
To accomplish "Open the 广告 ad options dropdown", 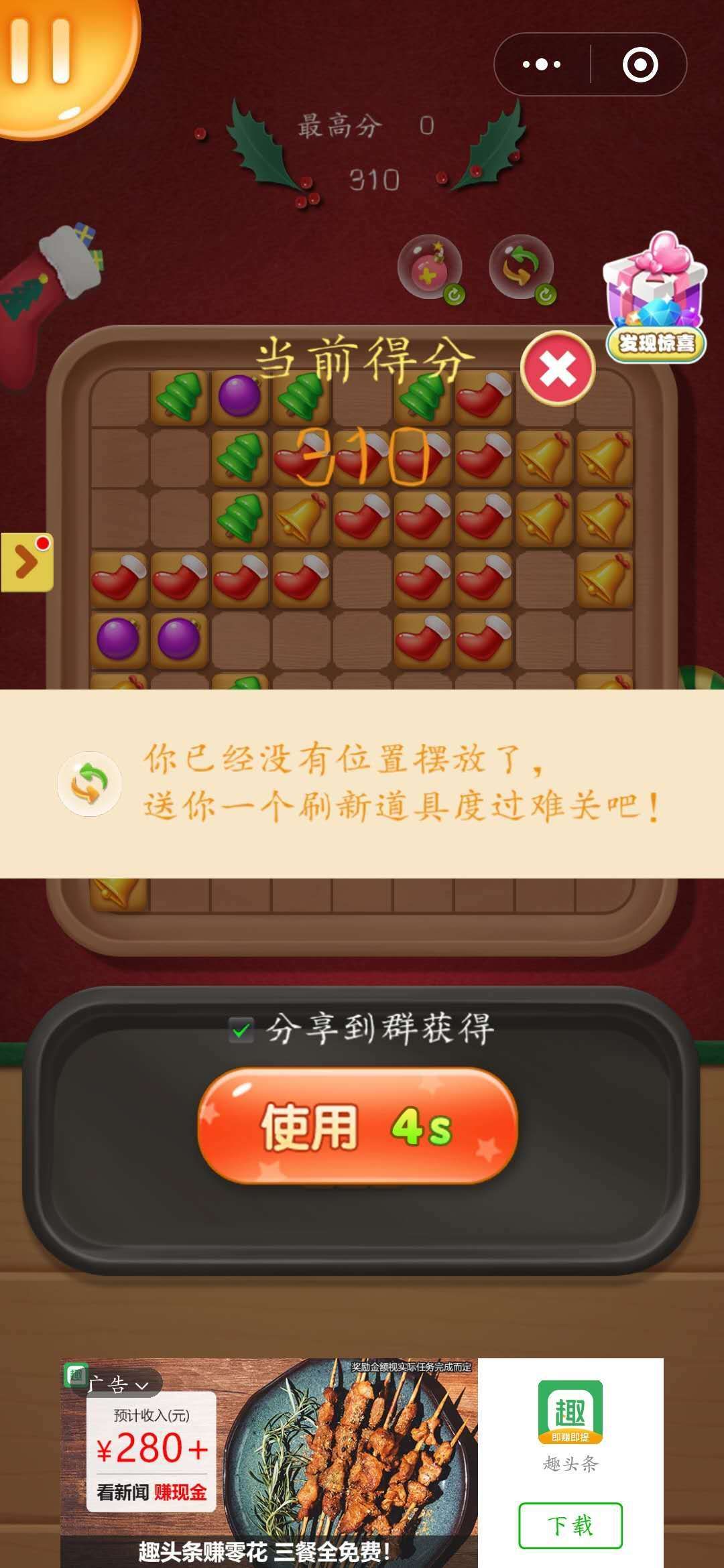I will (x=118, y=1384).
